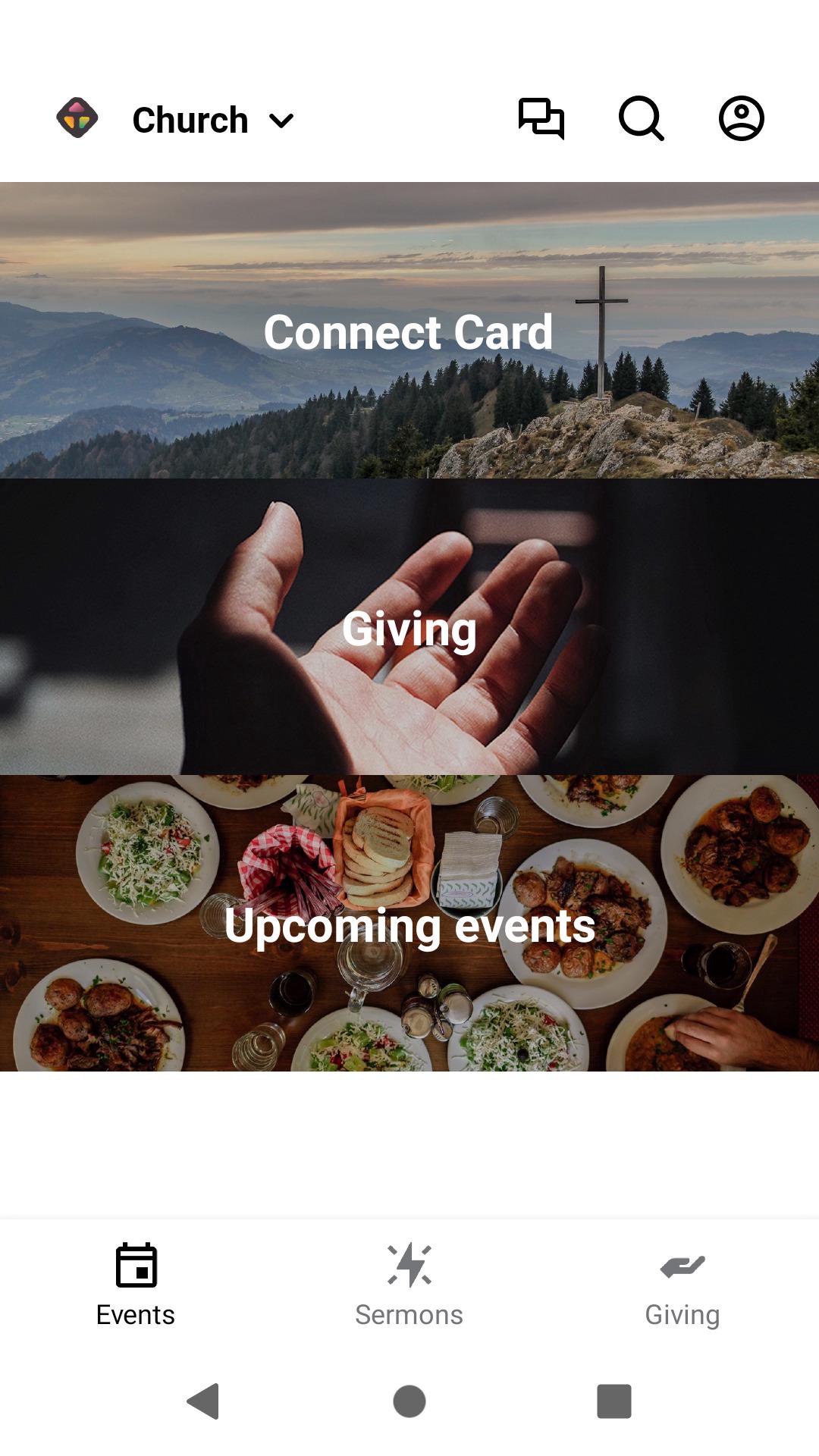The width and height of the screenshot is (819, 1456).
Task: Open the user profile icon
Action: (x=741, y=118)
